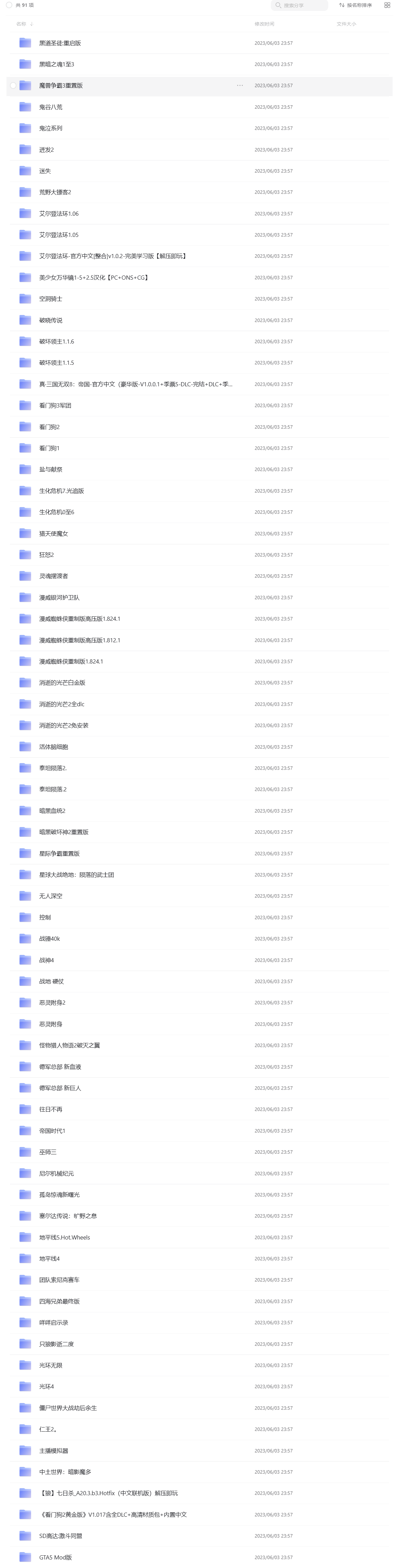Open the folder 鬼谷八荒

(51, 107)
